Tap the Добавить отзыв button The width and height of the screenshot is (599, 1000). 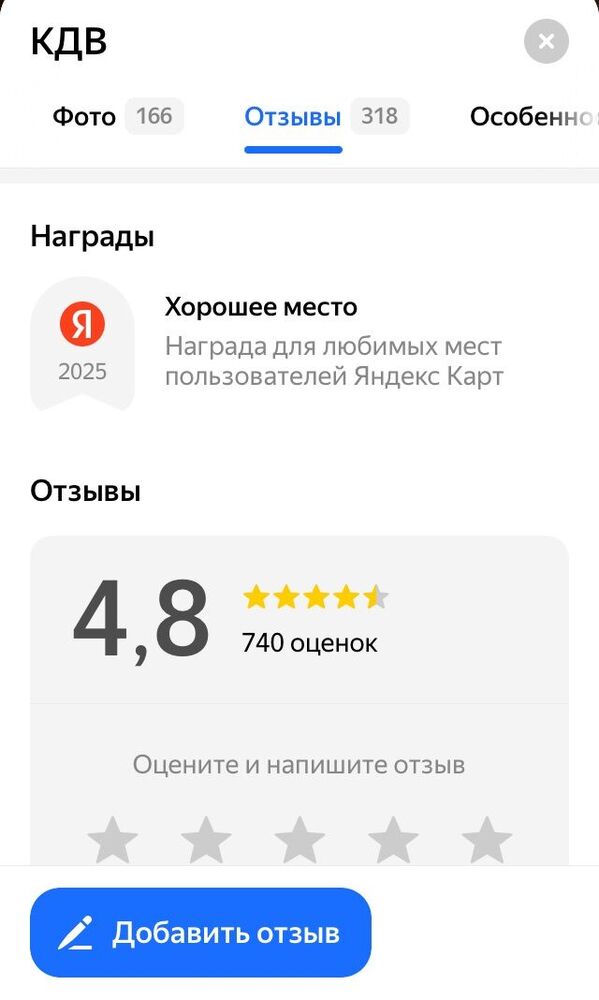tap(200, 932)
